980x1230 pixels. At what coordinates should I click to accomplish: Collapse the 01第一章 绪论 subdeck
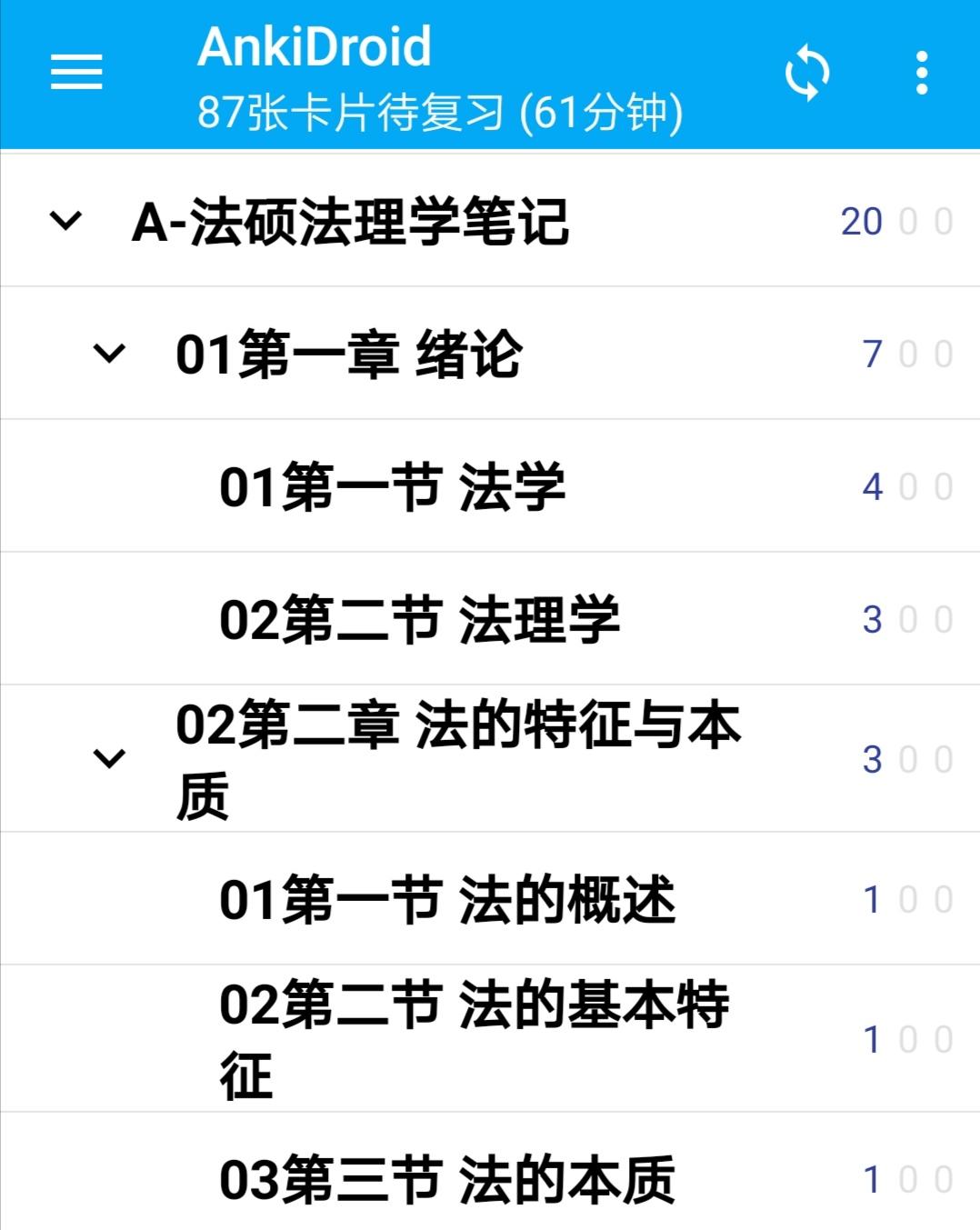pos(109,353)
